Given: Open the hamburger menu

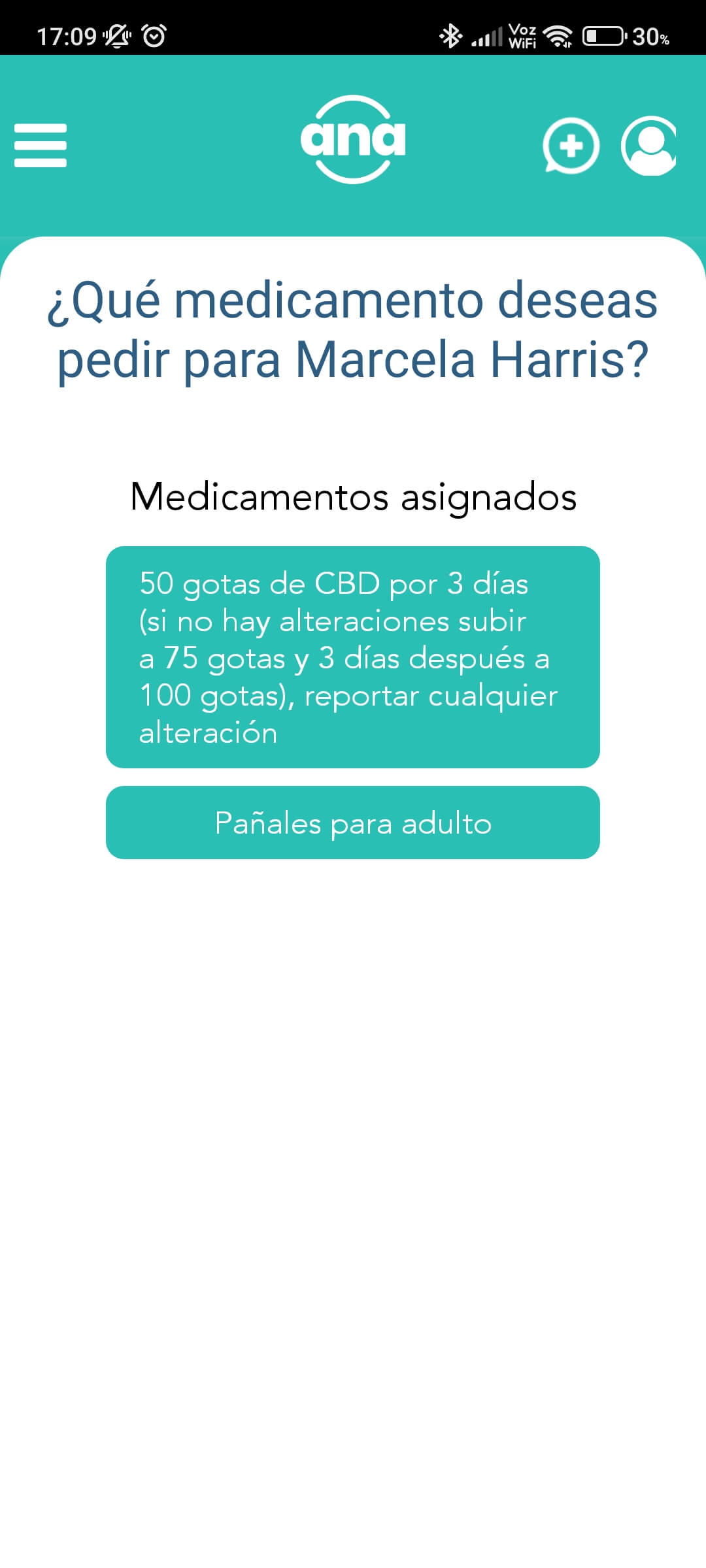Looking at the screenshot, I should click(x=41, y=145).
